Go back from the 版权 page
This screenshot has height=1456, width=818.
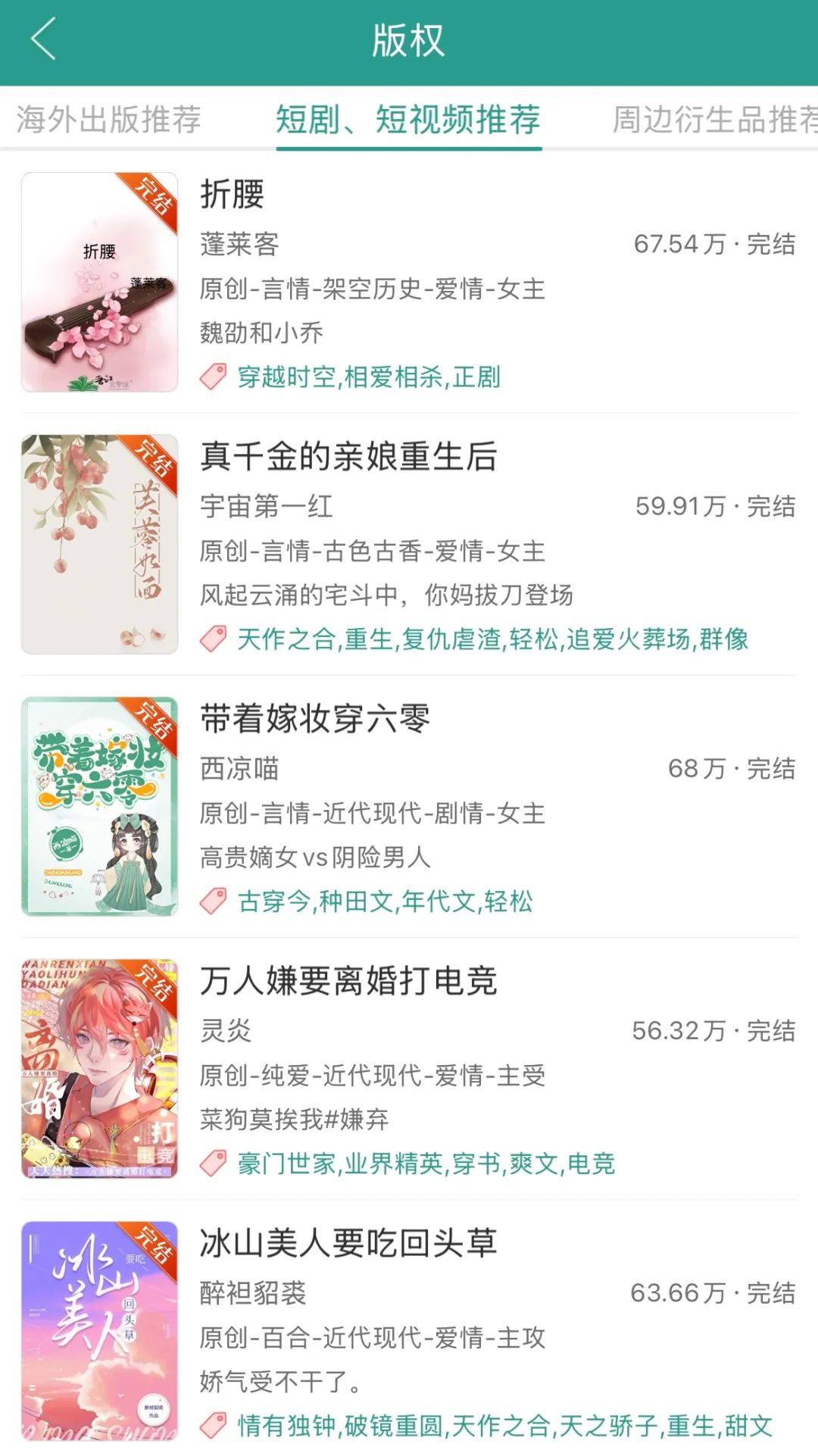tap(44, 39)
